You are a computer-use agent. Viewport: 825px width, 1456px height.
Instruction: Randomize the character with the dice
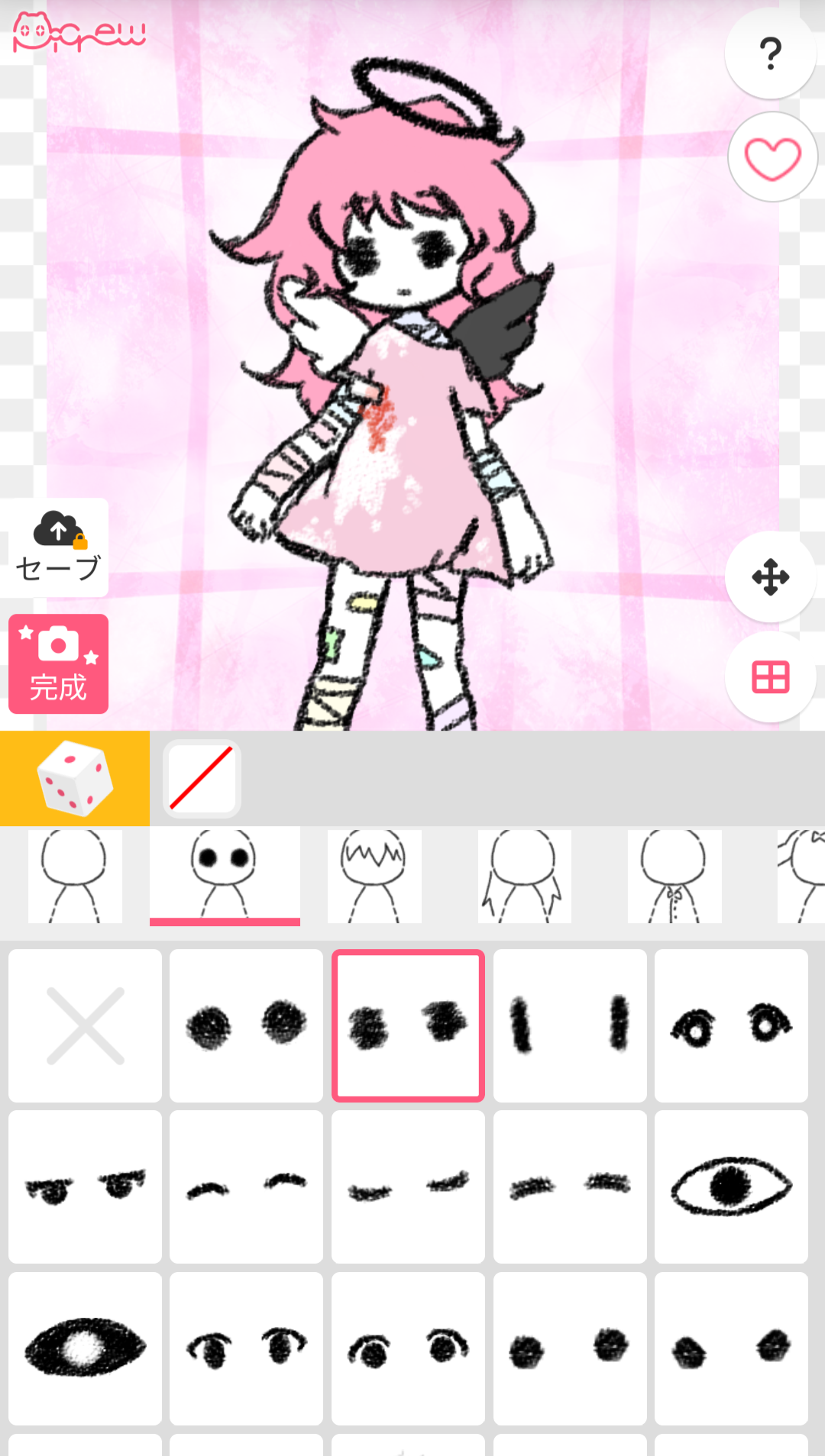[75, 778]
